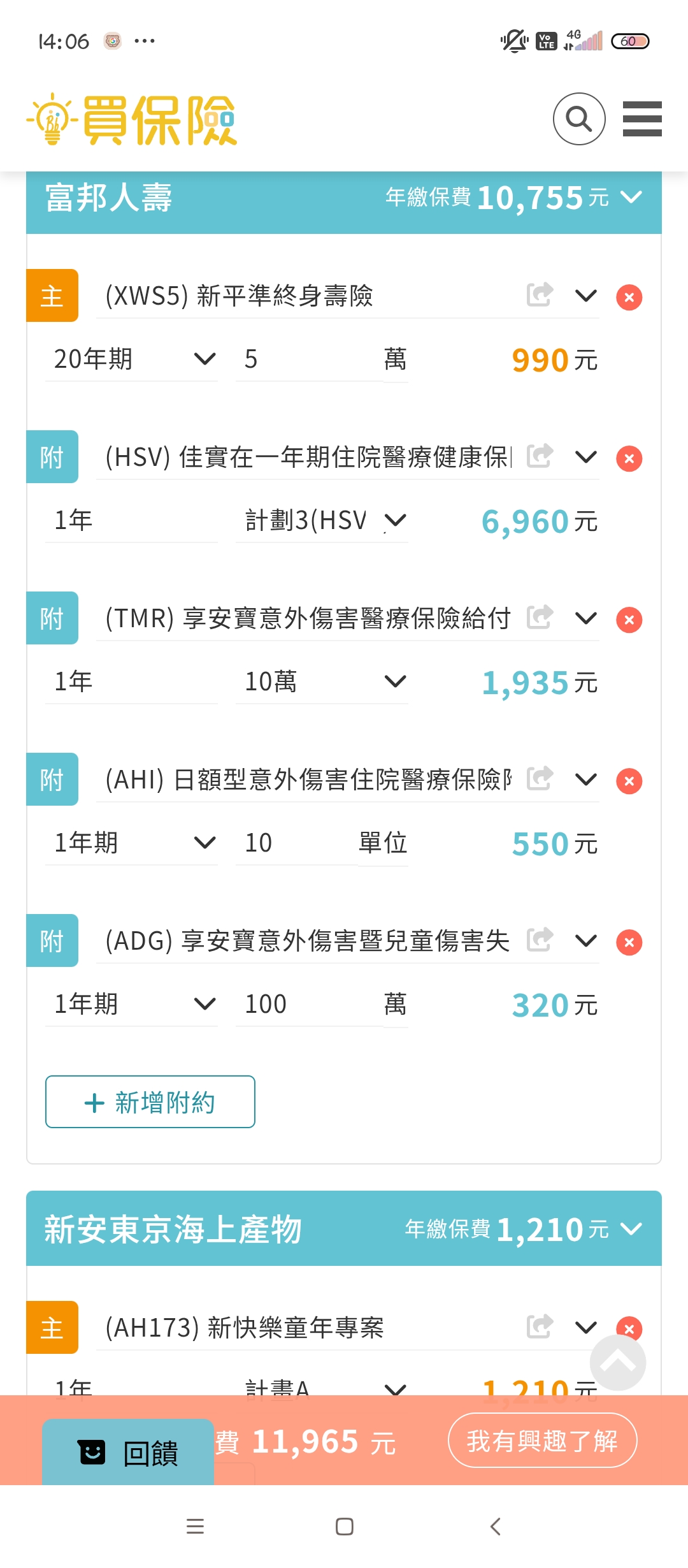Edit the AHI units field
This screenshot has width=688, height=1568.
pyautogui.click(x=296, y=843)
